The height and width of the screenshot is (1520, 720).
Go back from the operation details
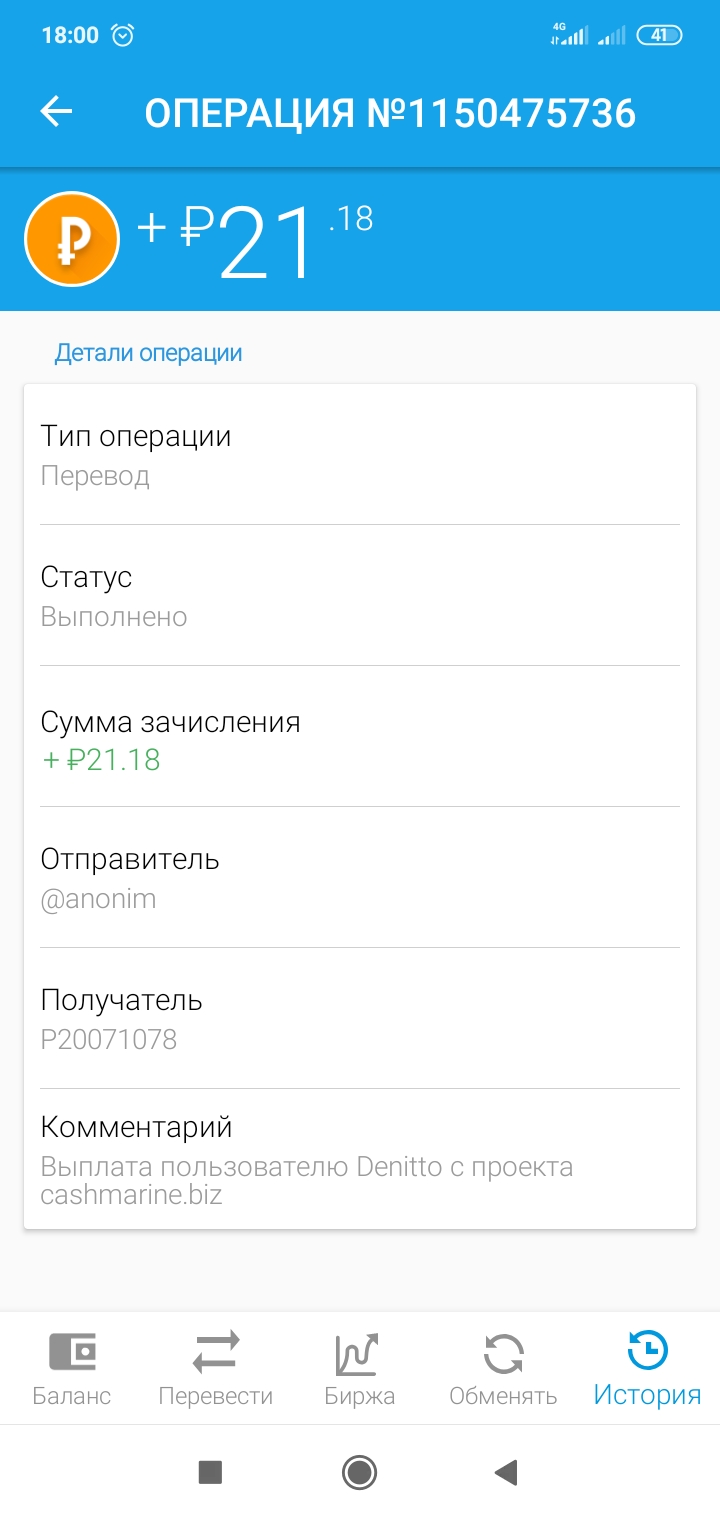(56, 112)
